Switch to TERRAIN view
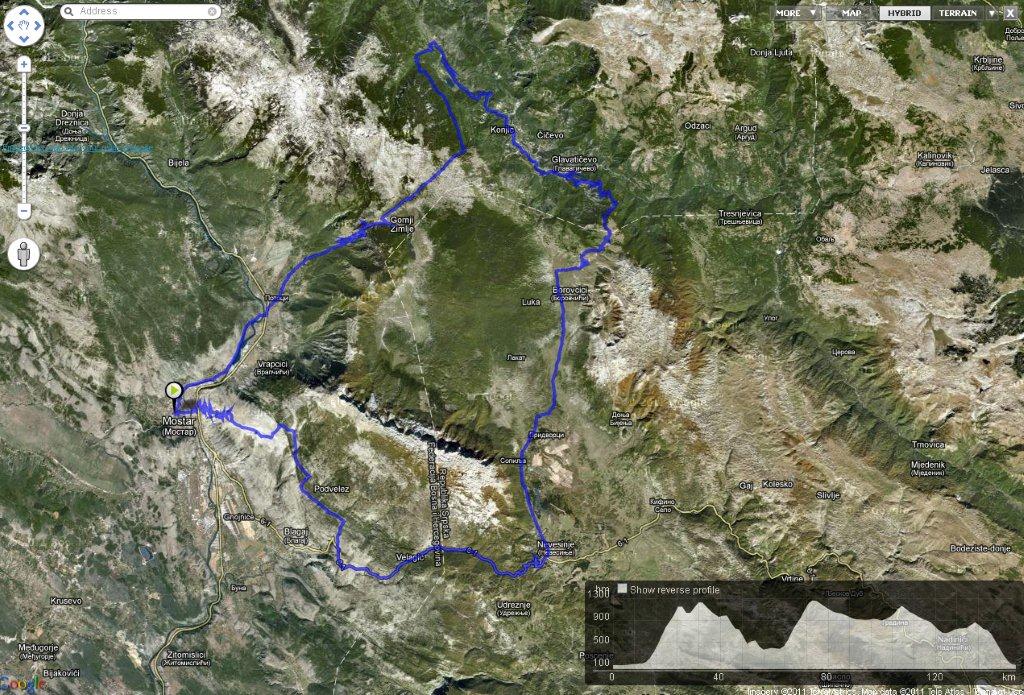The height and width of the screenshot is (695, 1024). coord(958,13)
